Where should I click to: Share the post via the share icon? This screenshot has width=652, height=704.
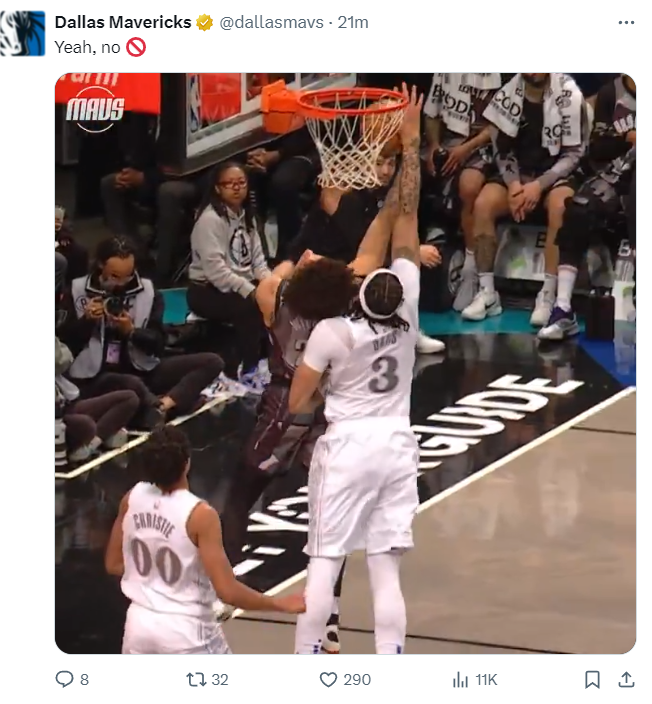click(x=626, y=679)
